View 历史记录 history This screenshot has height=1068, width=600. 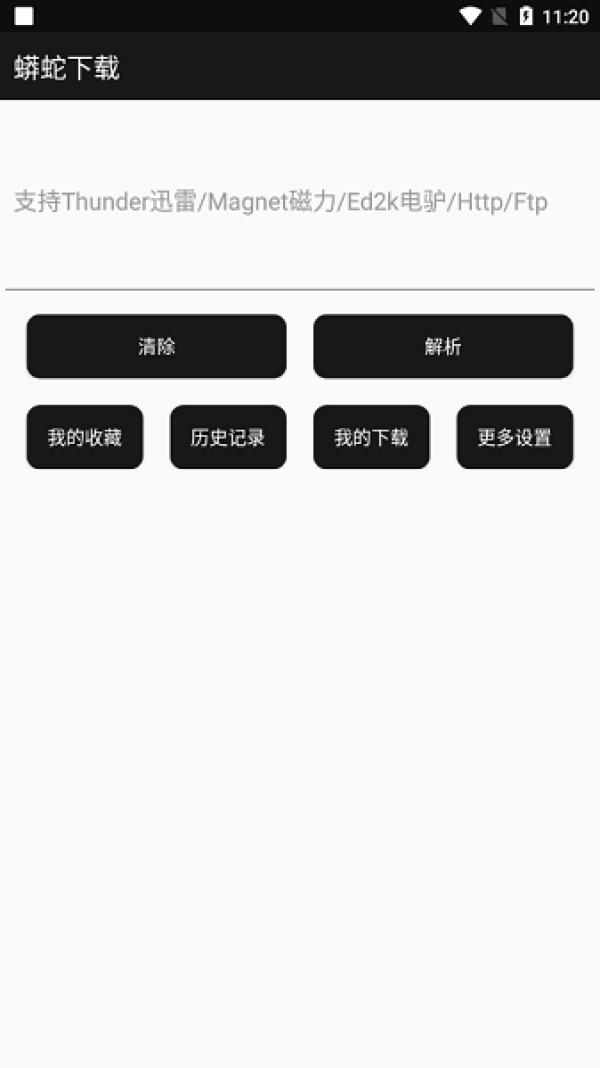tap(228, 437)
